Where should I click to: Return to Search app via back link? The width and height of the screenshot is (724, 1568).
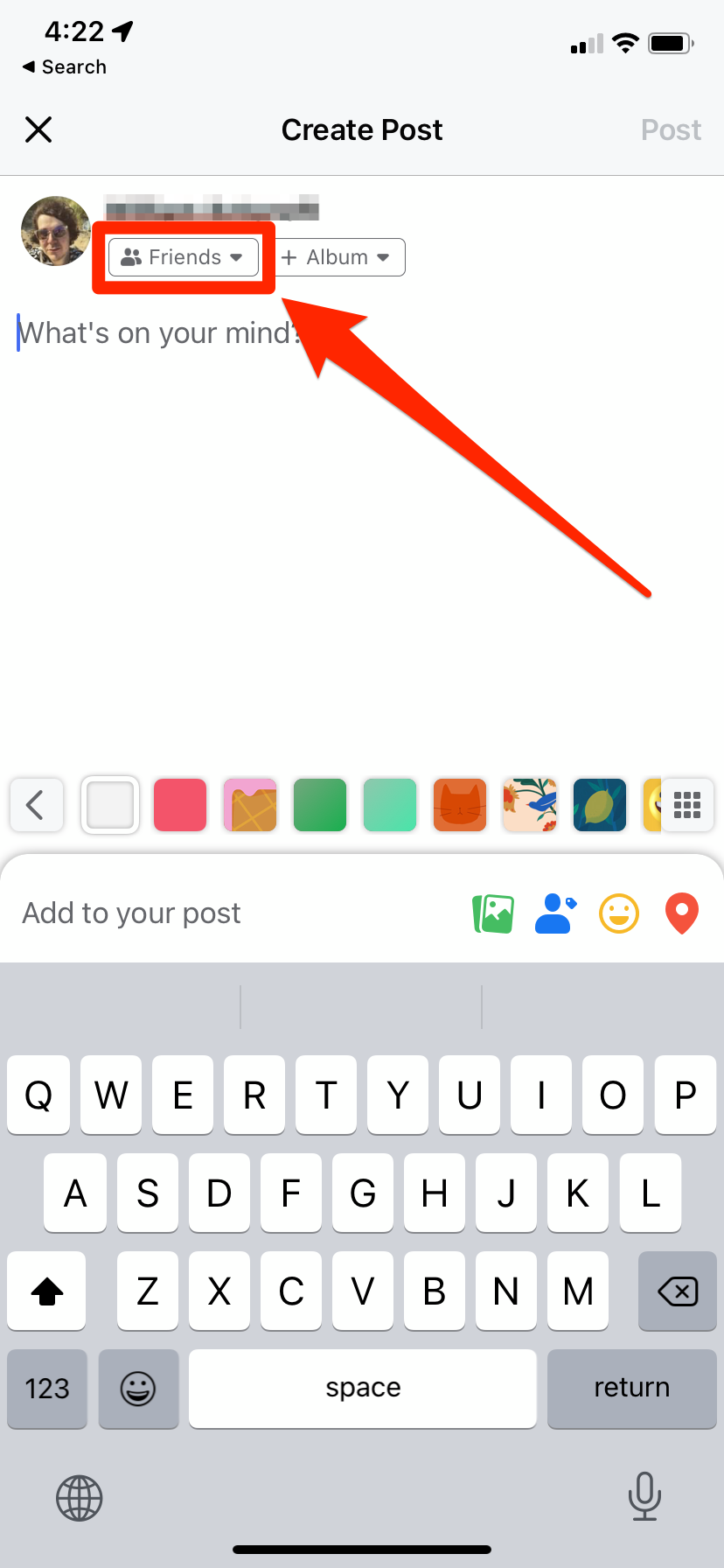[65, 67]
